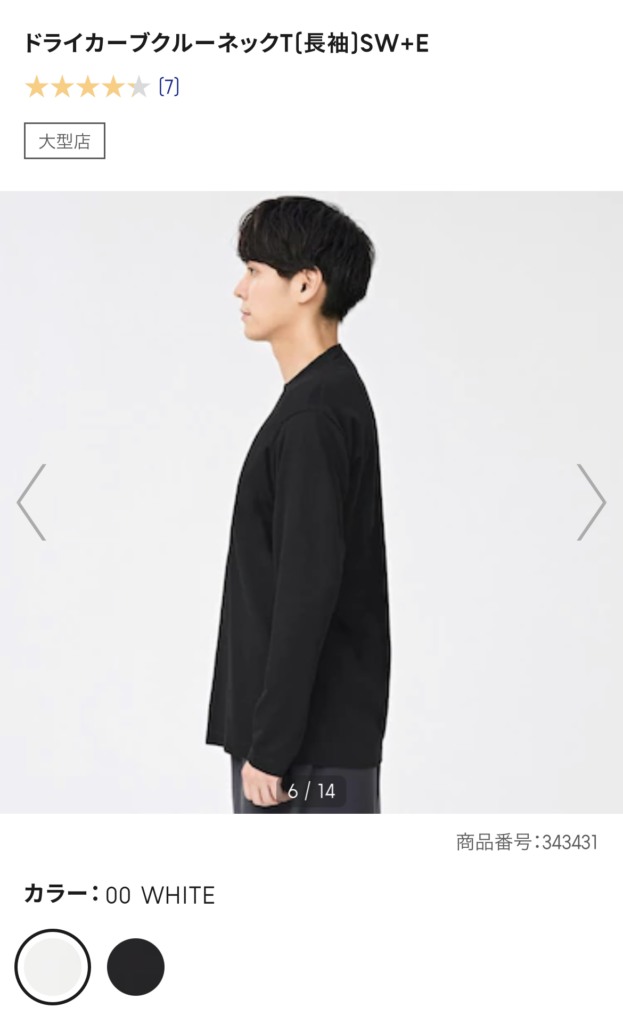Show the next product image
The image size is (623, 1024).
point(591,502)
